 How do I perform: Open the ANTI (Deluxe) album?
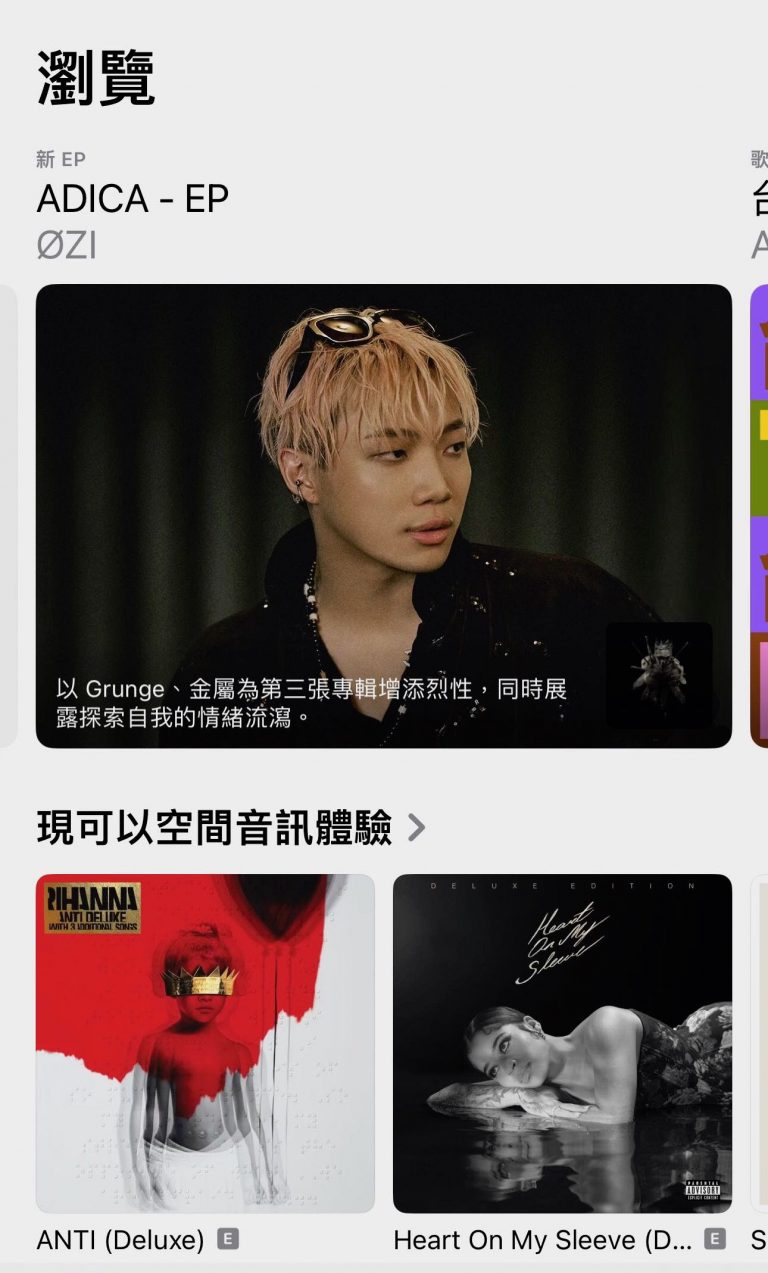click(x=205, y=1043)
